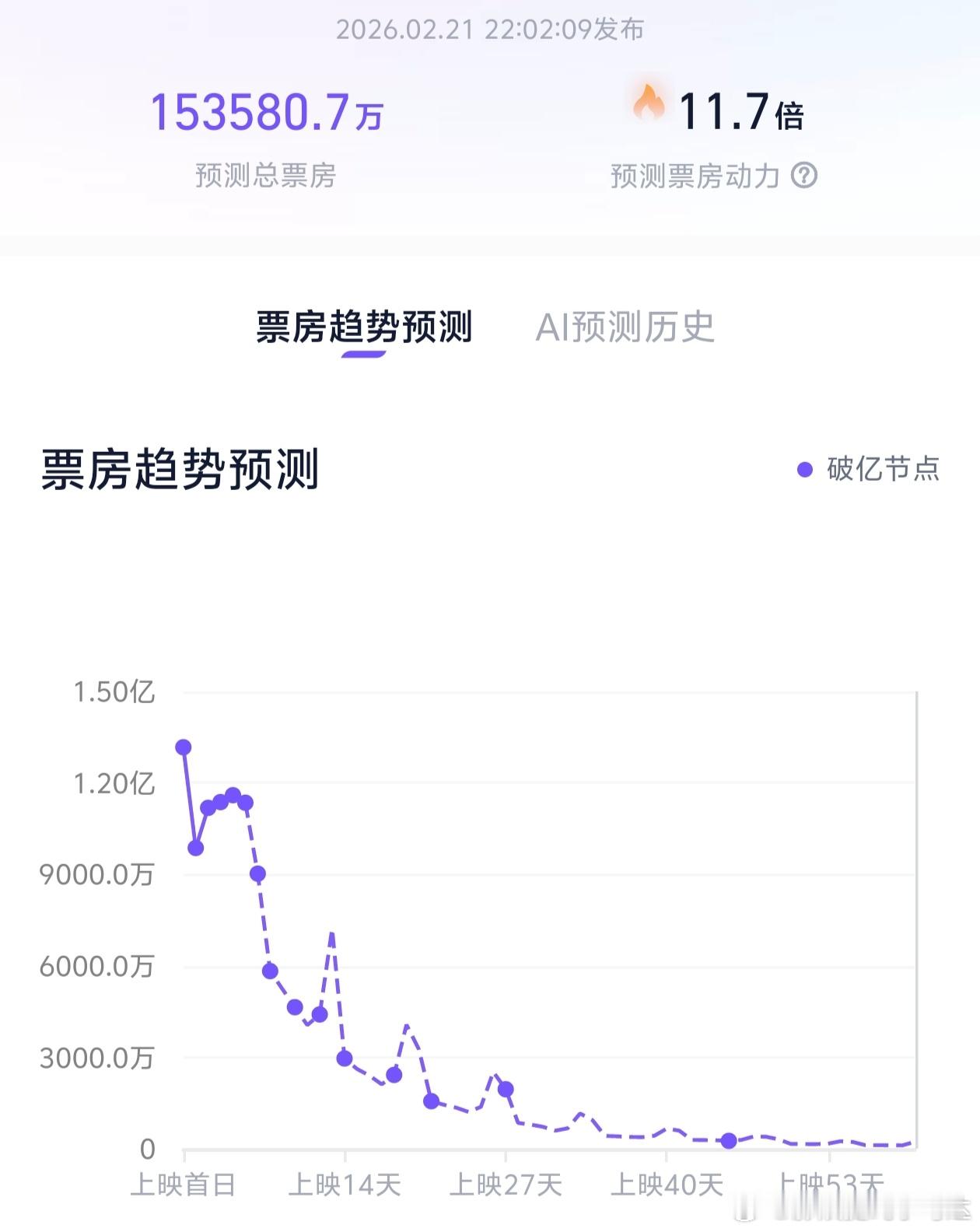This screenshot has height=1232, width=980.
Task: Select the 票房趋势预测 tab
Action: 366,327
